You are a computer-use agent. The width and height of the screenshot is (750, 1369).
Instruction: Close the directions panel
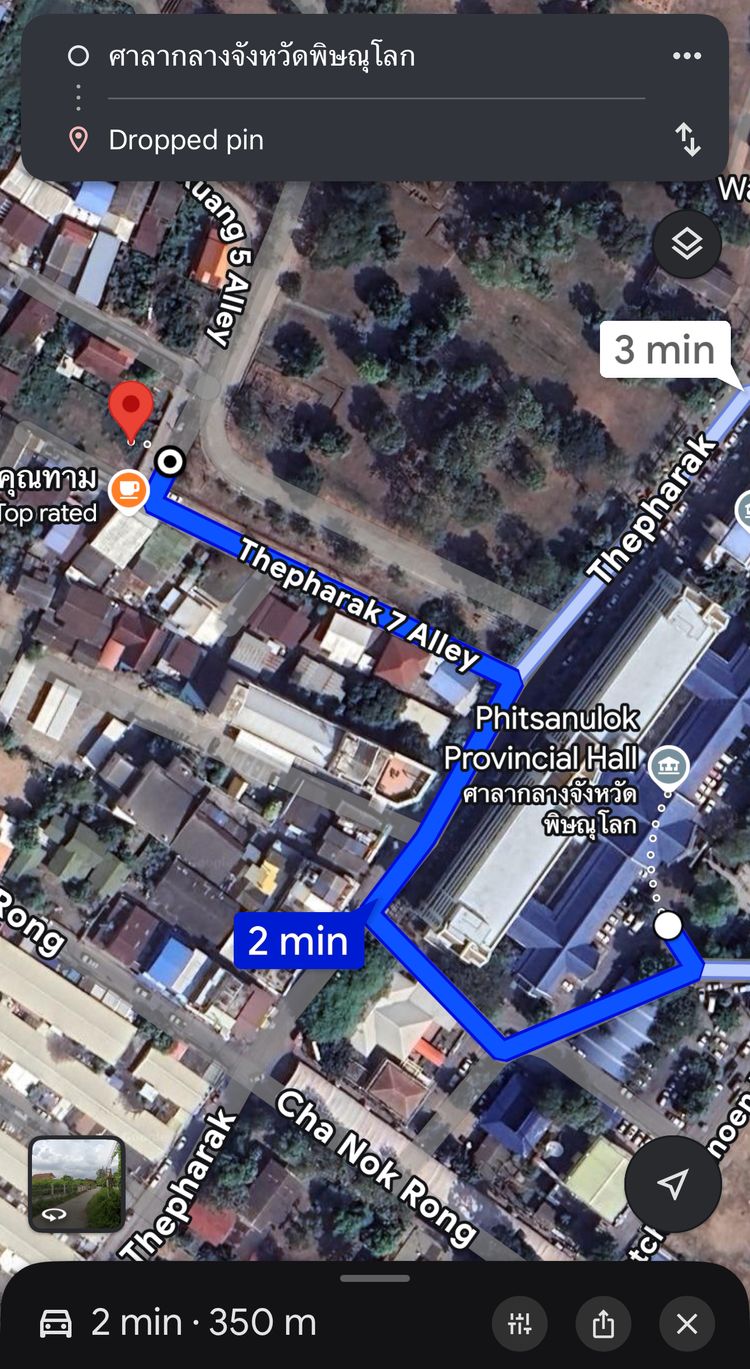(686, 1324)
